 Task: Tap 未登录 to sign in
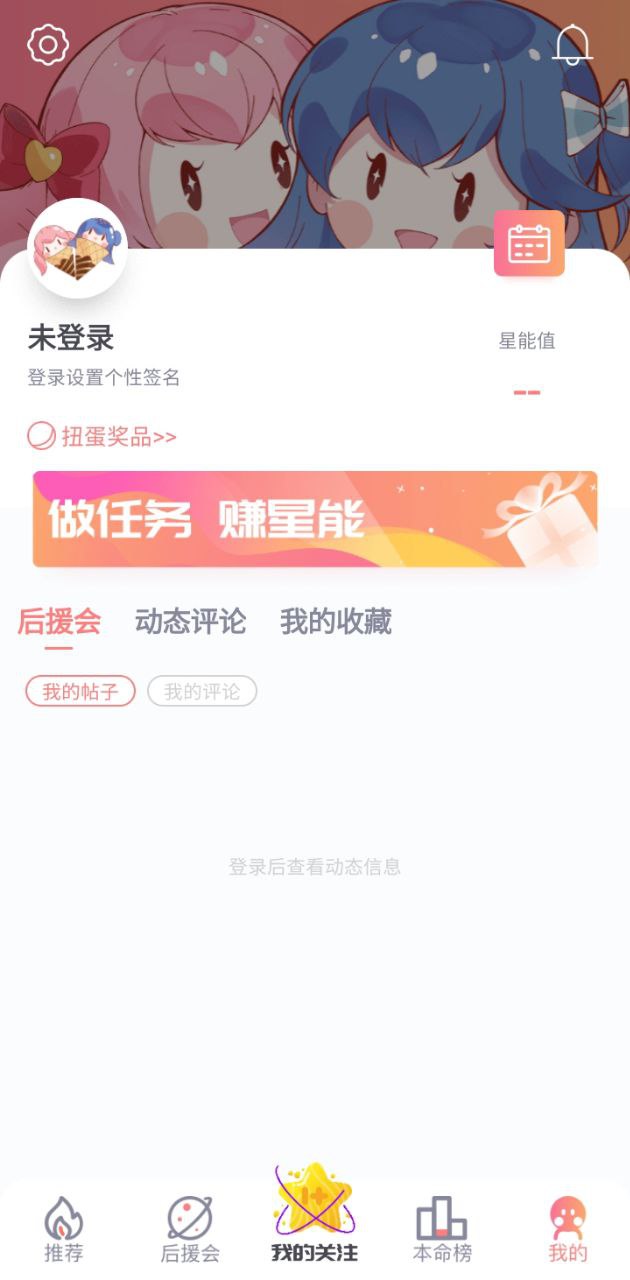(x=71, y=338)
